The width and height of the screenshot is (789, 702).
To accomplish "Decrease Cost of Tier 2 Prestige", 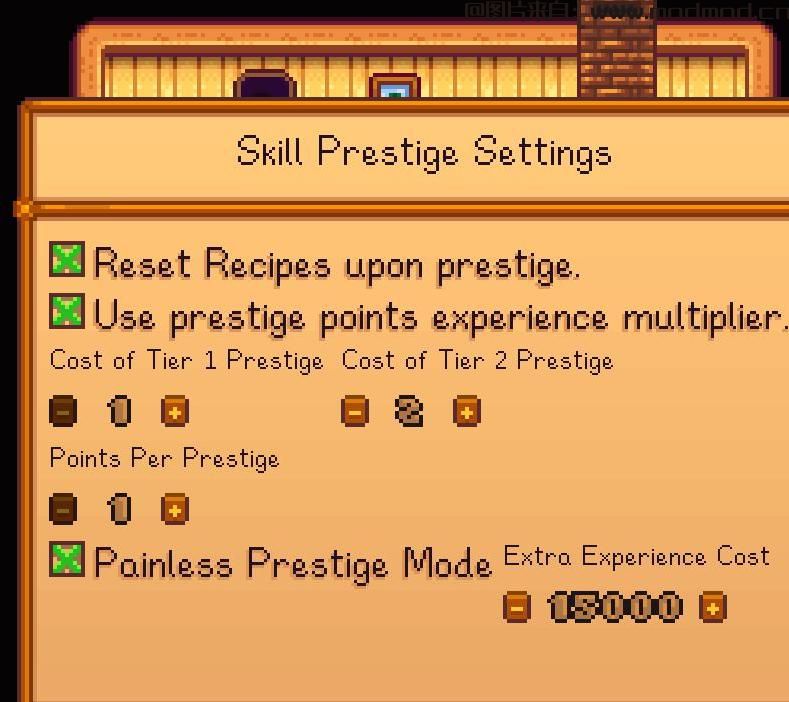I will coord(355,411).
